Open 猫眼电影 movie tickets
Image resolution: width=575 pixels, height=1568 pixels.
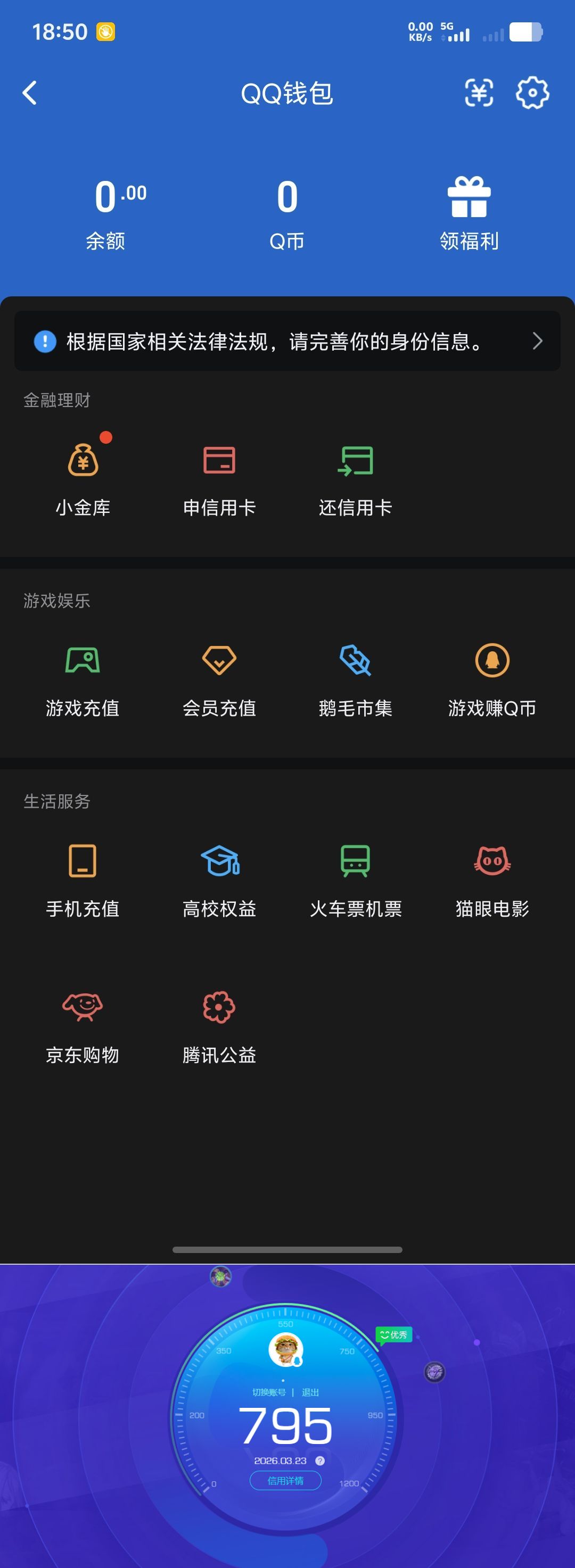click(x=492, y=880)
